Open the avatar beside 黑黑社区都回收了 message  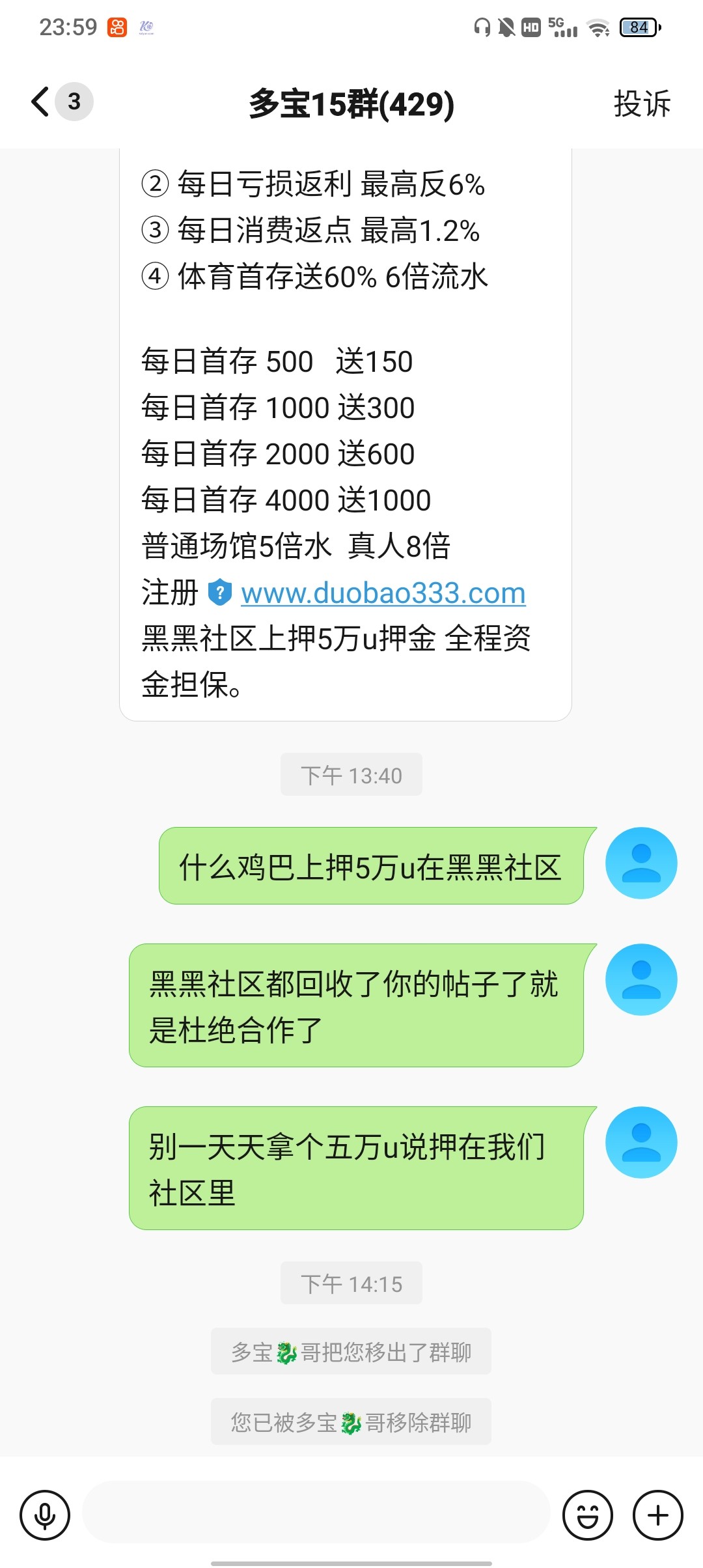pos(641,979)
